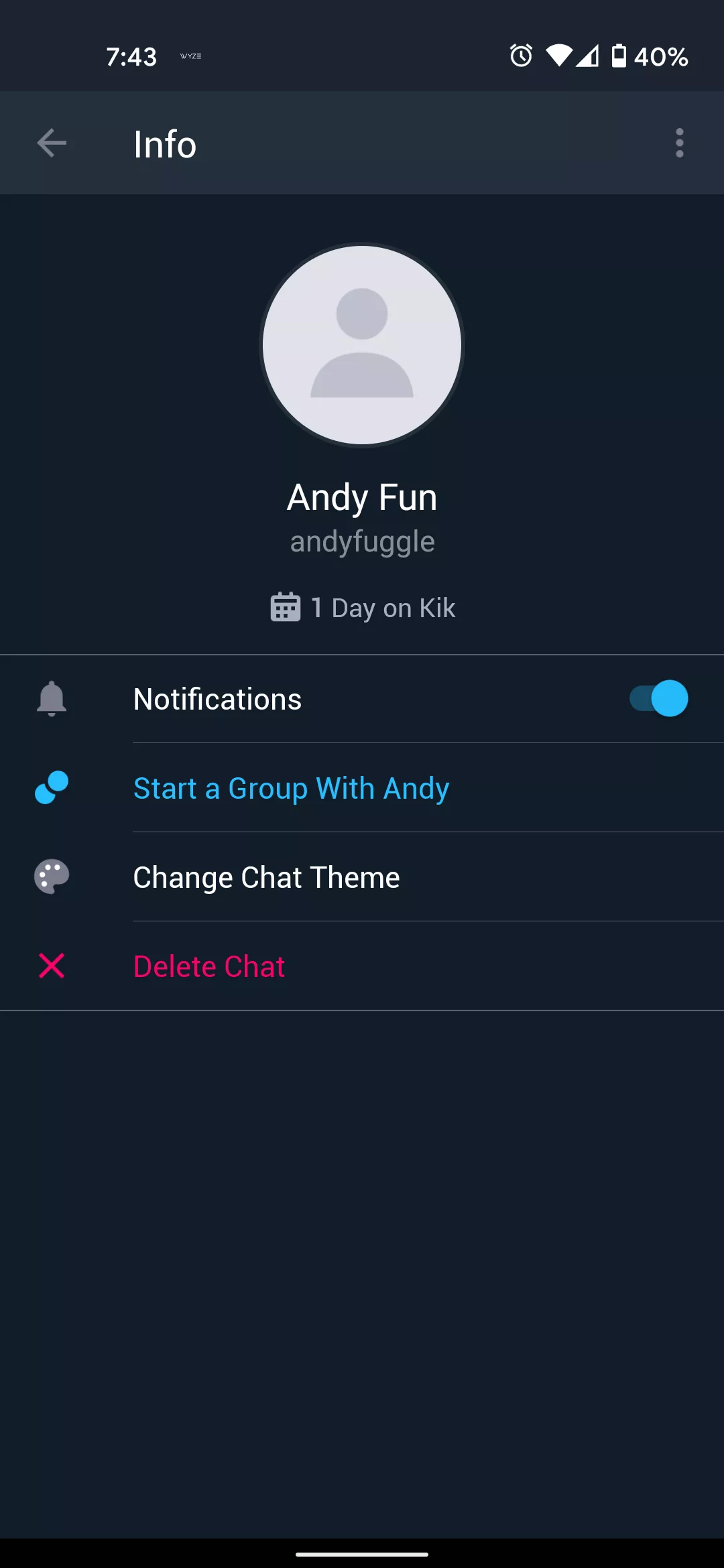Tap Andy Fun's profile picture
Screen dimensions: 724x1568
coord(361,345)
